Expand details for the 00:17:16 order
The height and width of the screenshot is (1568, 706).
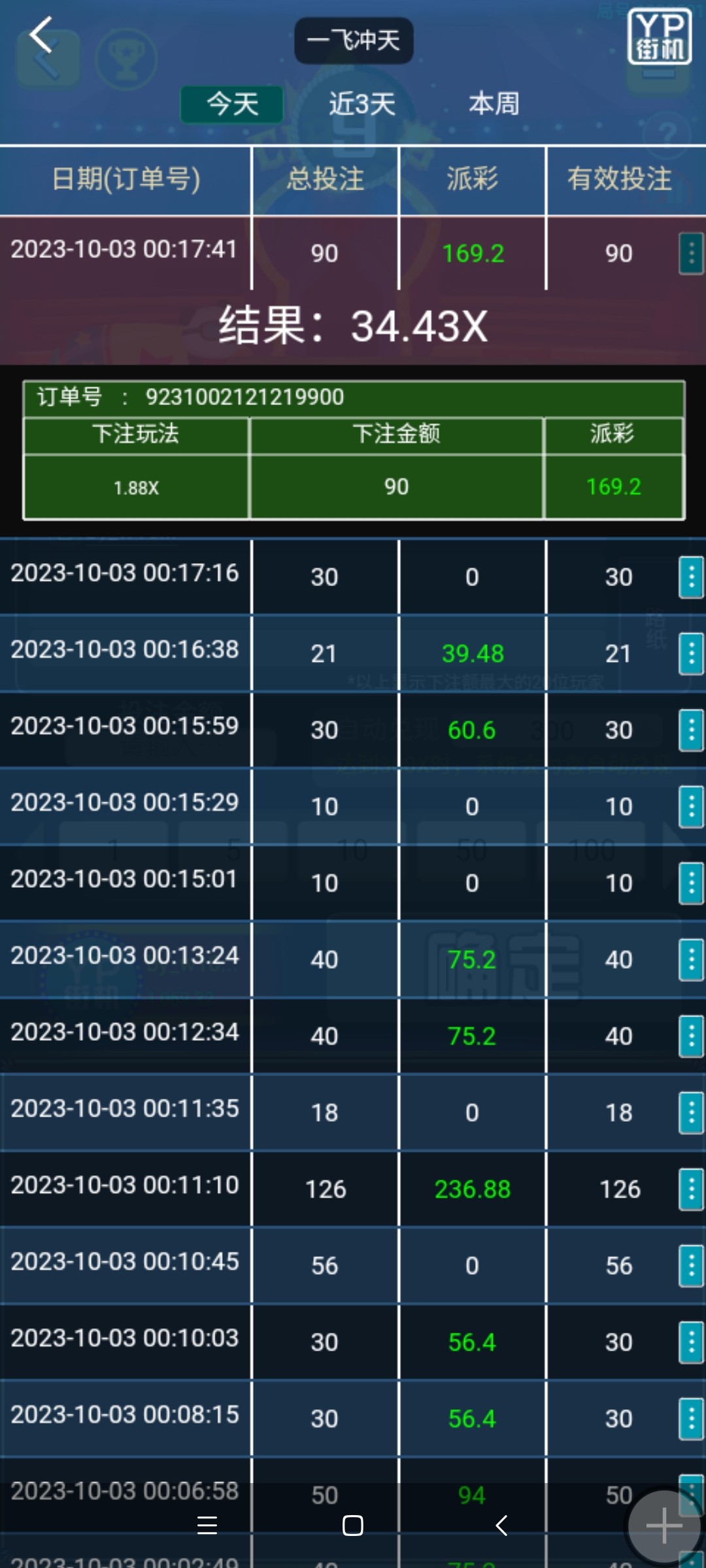[691, 577]
